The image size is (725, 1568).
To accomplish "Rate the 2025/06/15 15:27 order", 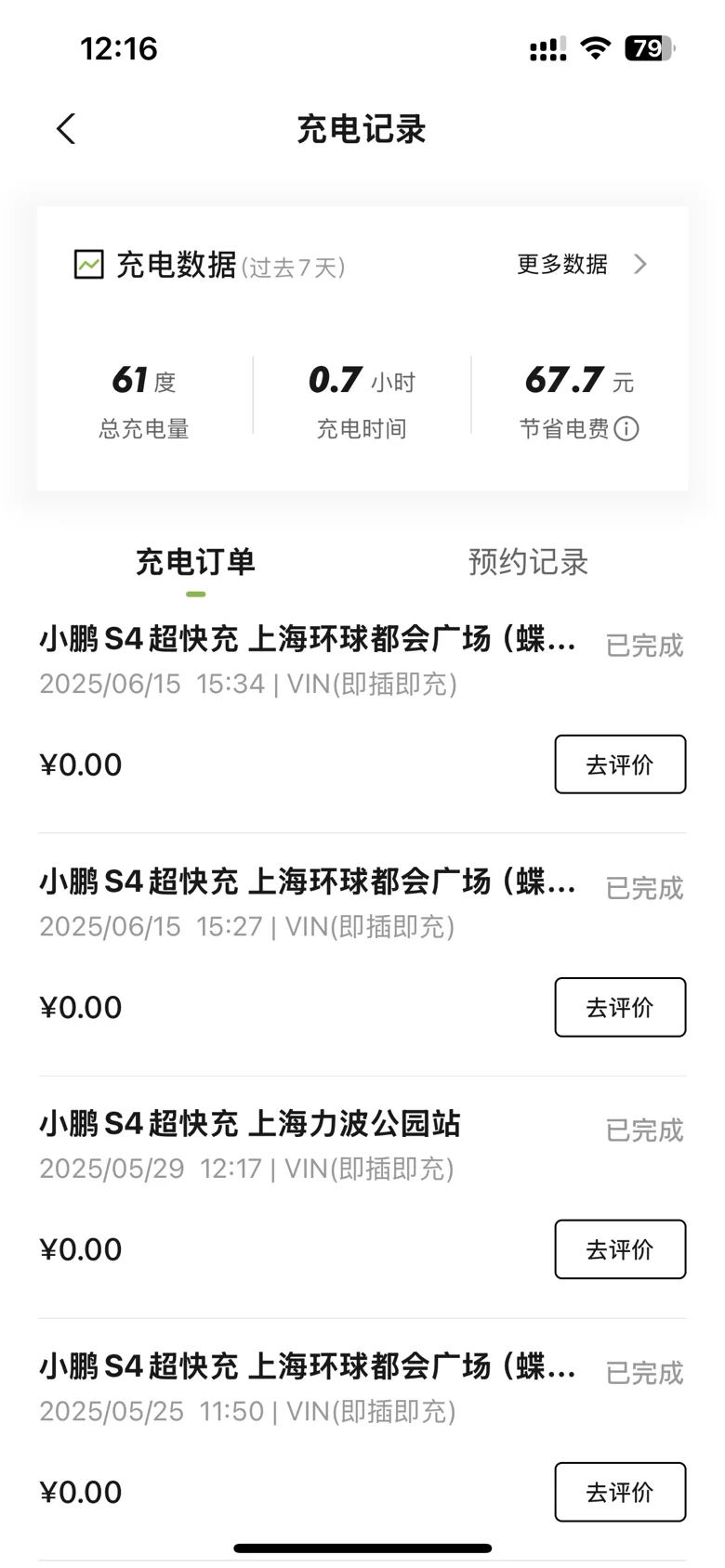I will click(x=620, y=1007).
